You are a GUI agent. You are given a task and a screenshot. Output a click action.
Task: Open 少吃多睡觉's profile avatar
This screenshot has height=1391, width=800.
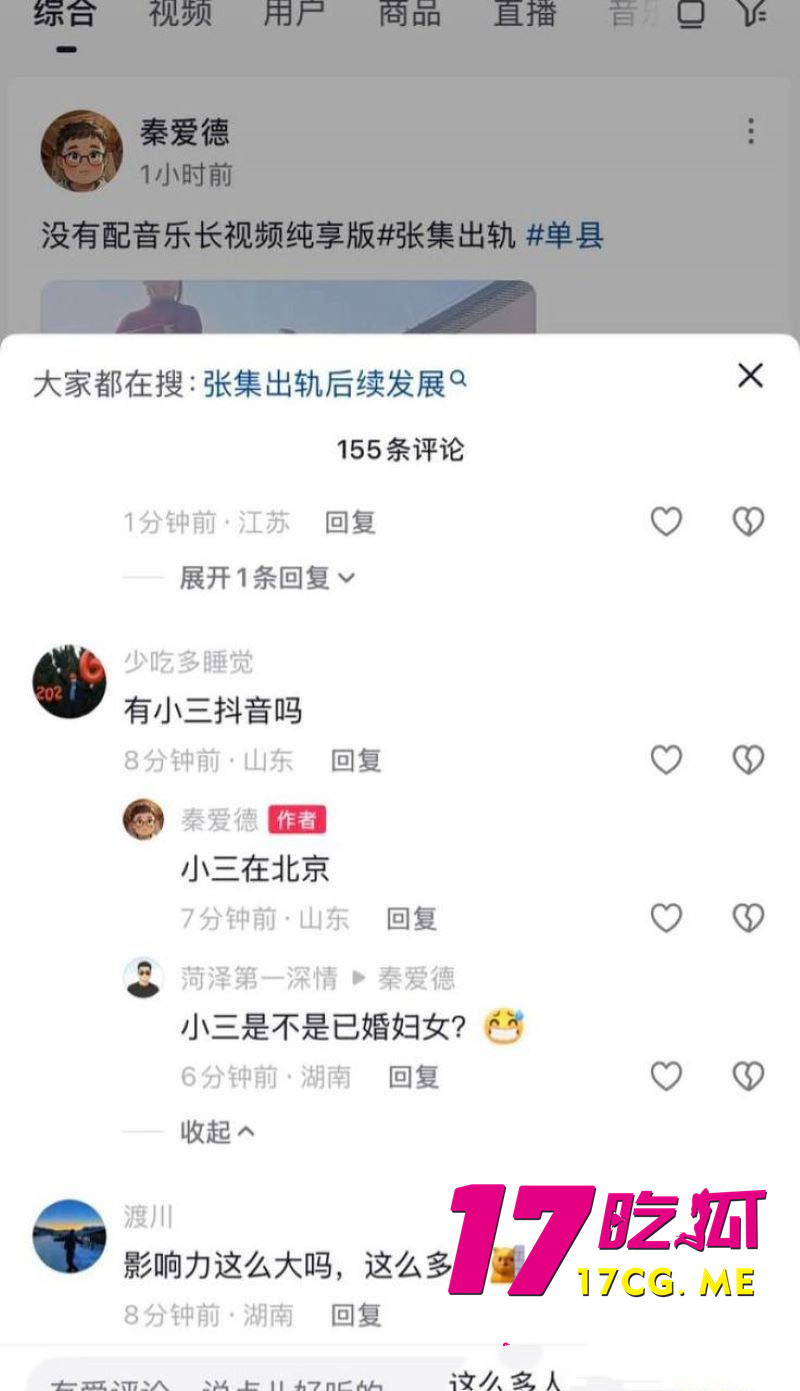pyautogui.click(x=67, y=679)
